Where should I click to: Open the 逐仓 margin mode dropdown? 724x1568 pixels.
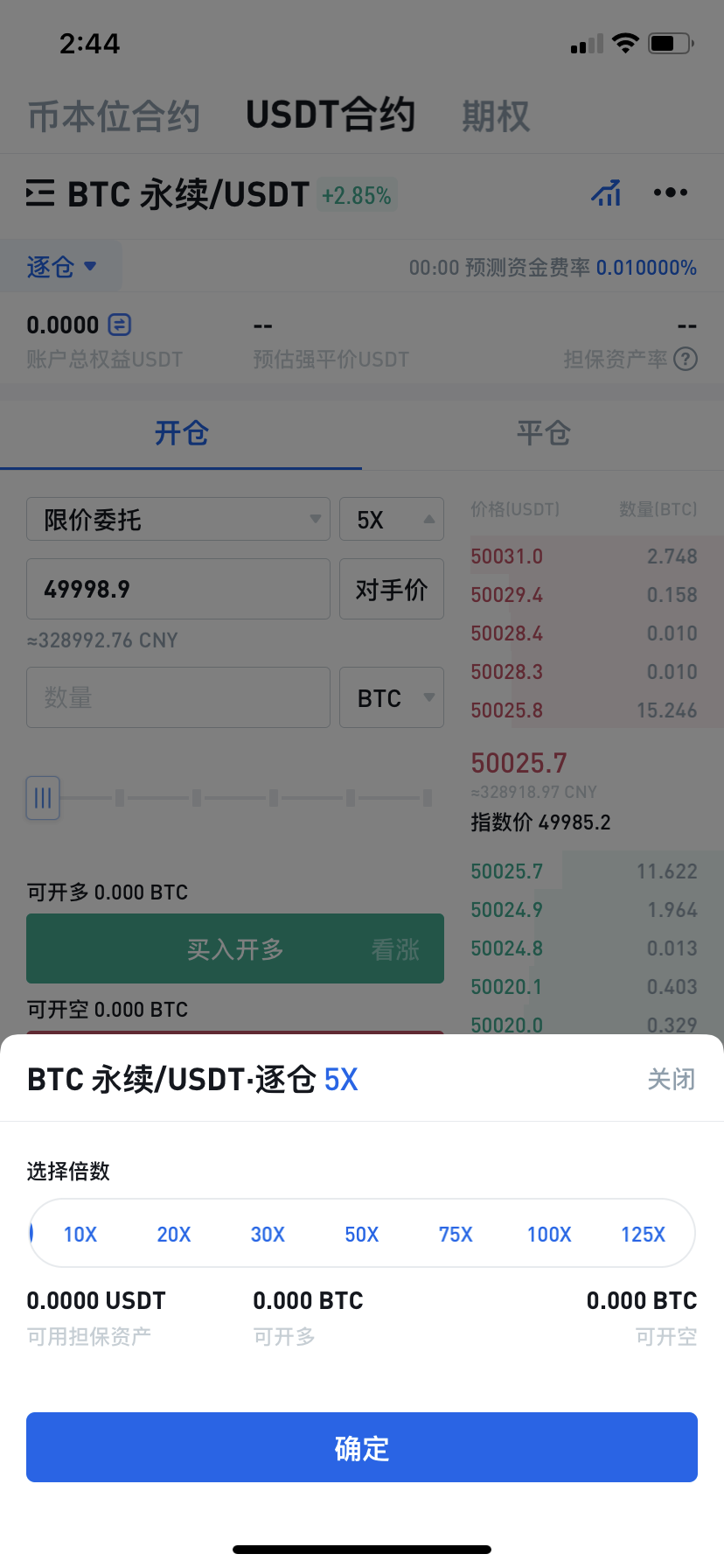[59, 267]
